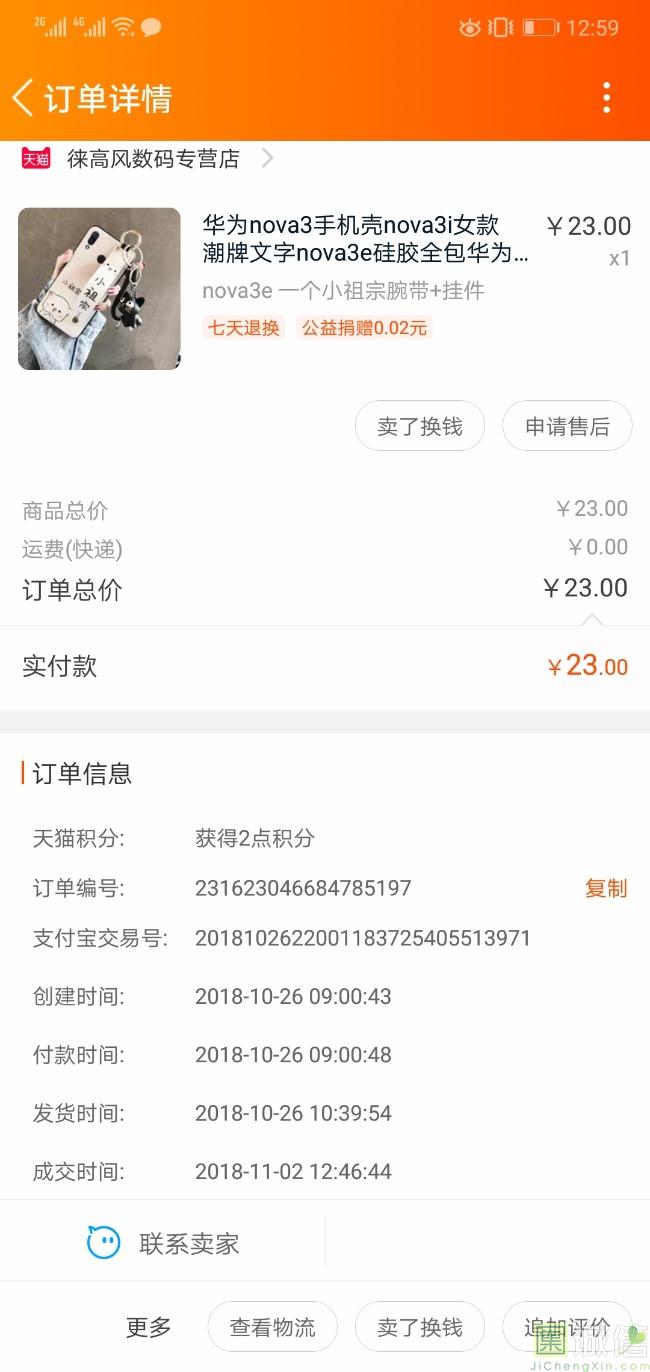Go back from order details
This screenshot has width=650, height=1372.
tap(24, 98)
